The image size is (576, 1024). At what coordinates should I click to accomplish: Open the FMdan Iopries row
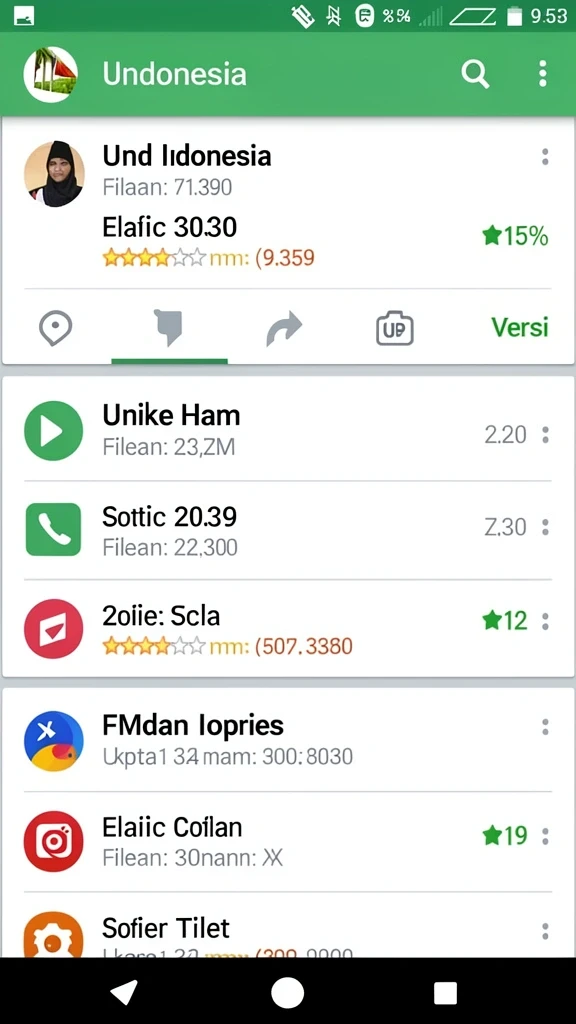pyautogui.click(x=288, y=740)
